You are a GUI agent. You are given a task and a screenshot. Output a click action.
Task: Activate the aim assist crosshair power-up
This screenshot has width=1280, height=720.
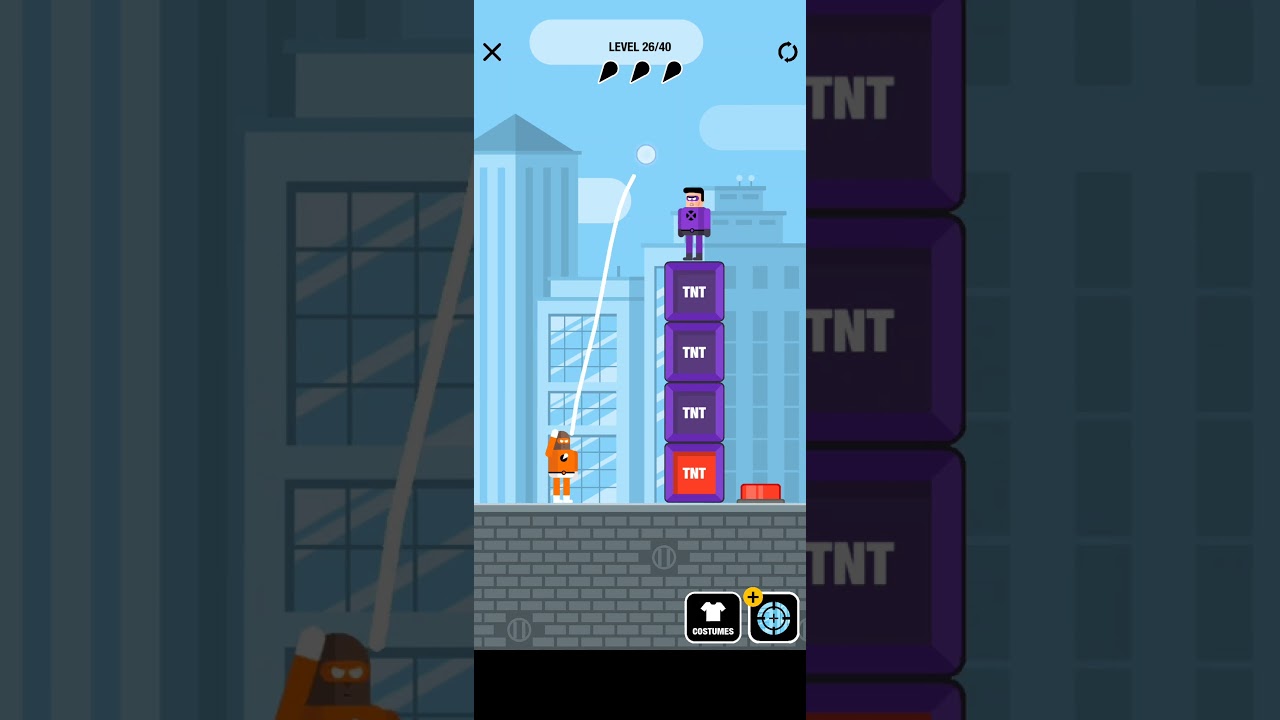pos(774,618)
